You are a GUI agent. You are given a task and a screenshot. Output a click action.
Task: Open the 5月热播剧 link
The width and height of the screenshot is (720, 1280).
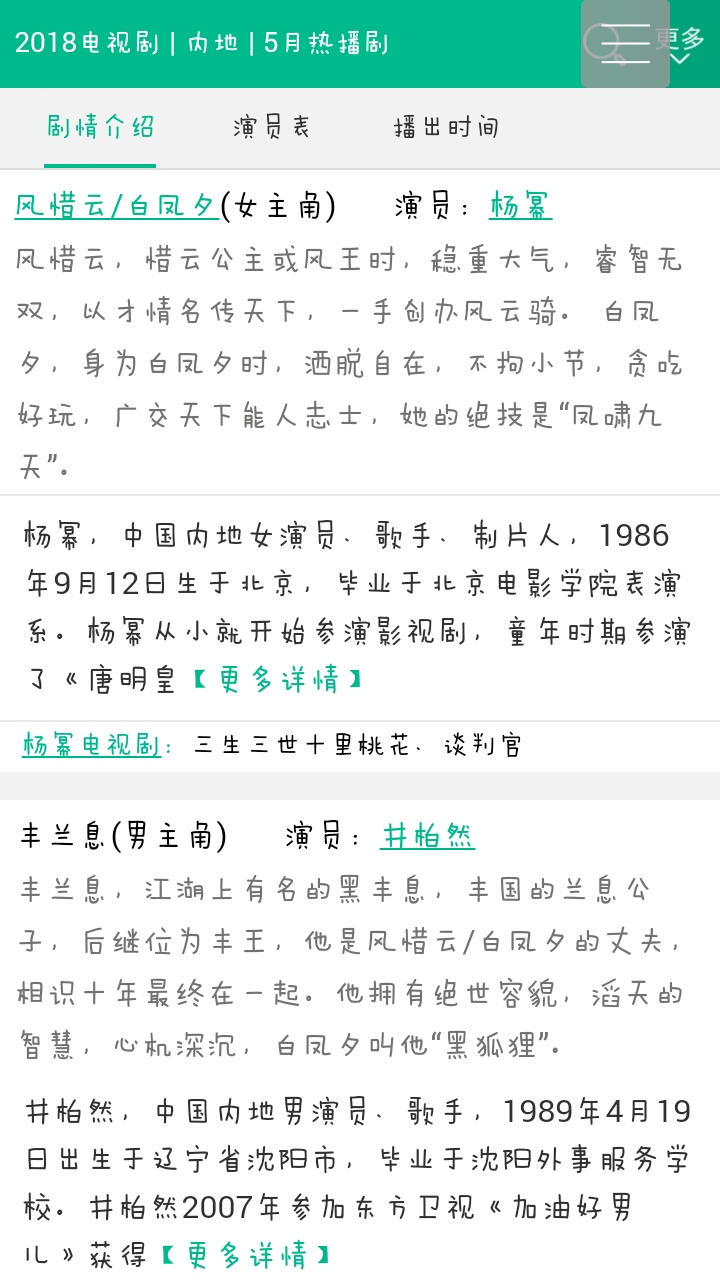326,44
